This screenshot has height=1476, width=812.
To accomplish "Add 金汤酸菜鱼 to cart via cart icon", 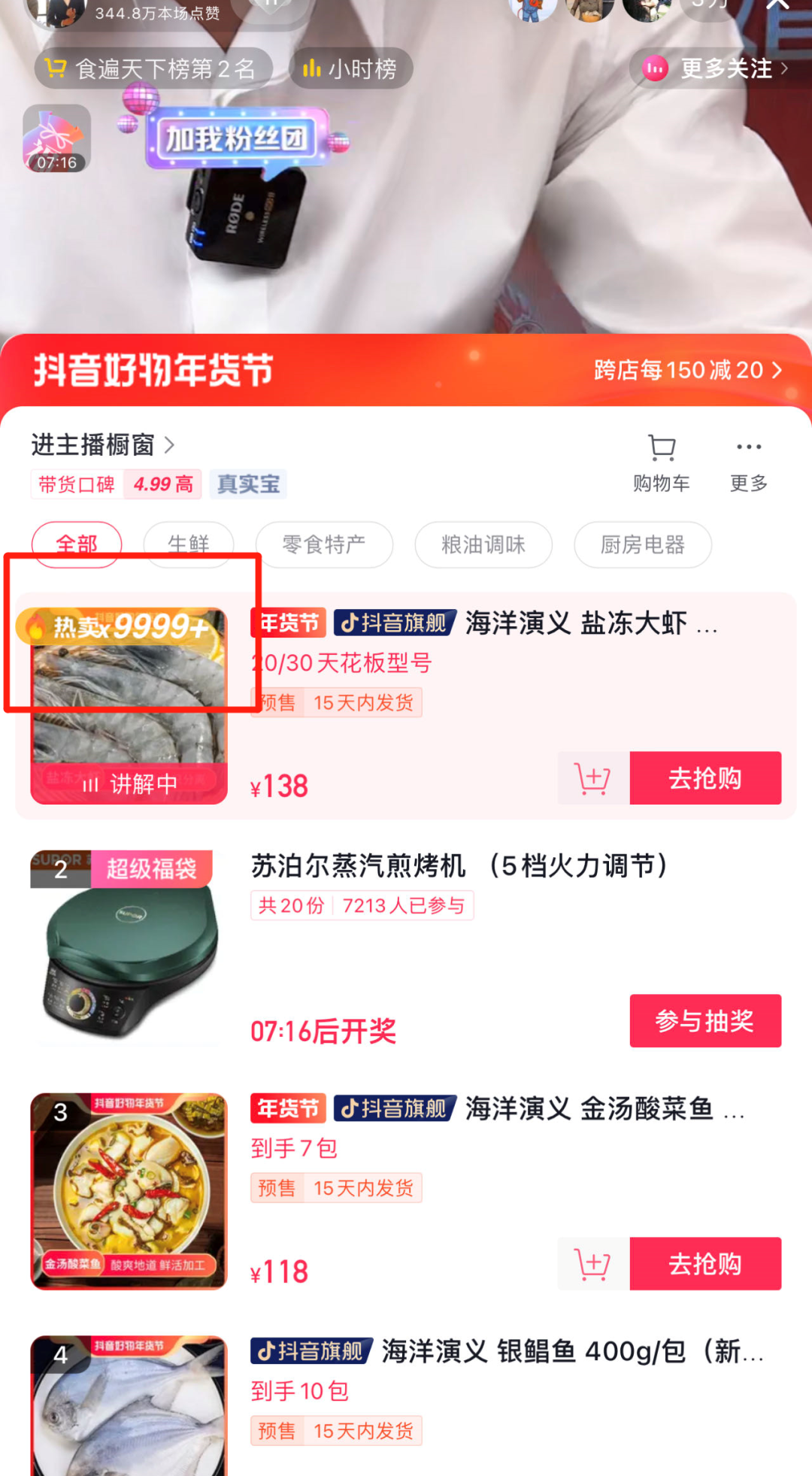I will (x=593, y=1264).
